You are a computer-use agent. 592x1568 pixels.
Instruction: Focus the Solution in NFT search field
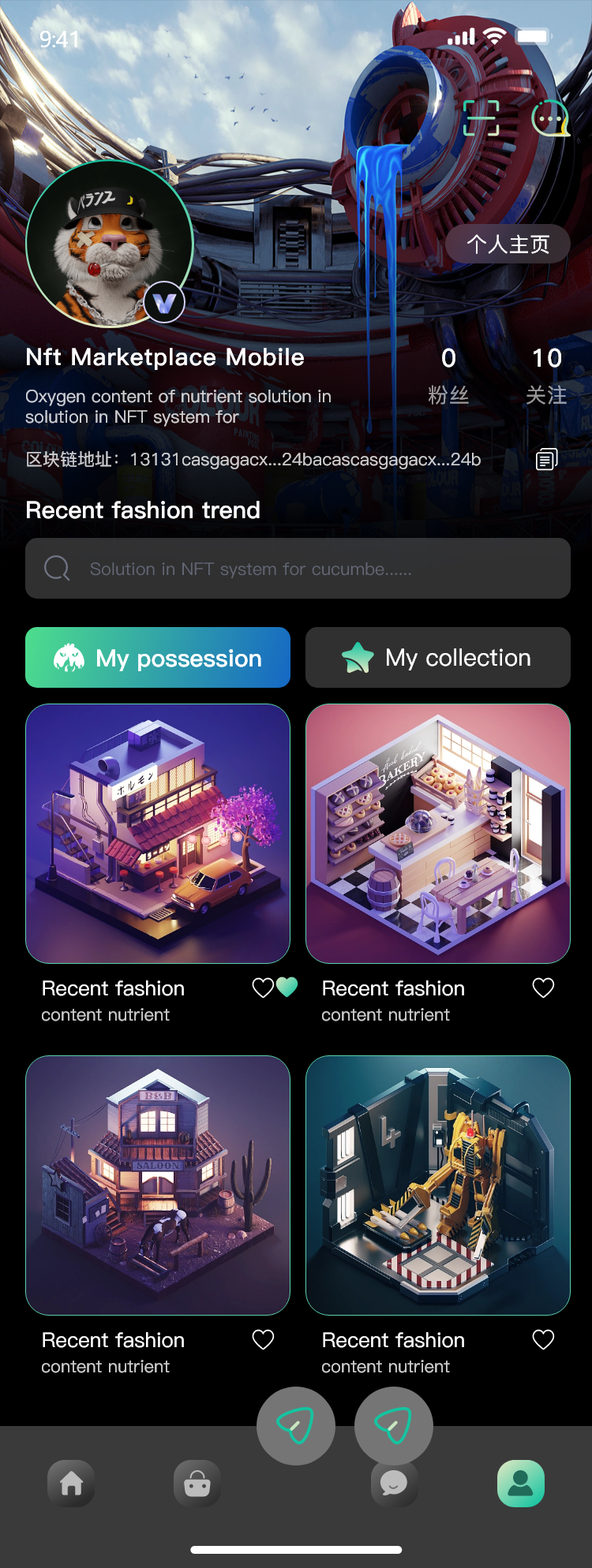[x=298, y=569]
